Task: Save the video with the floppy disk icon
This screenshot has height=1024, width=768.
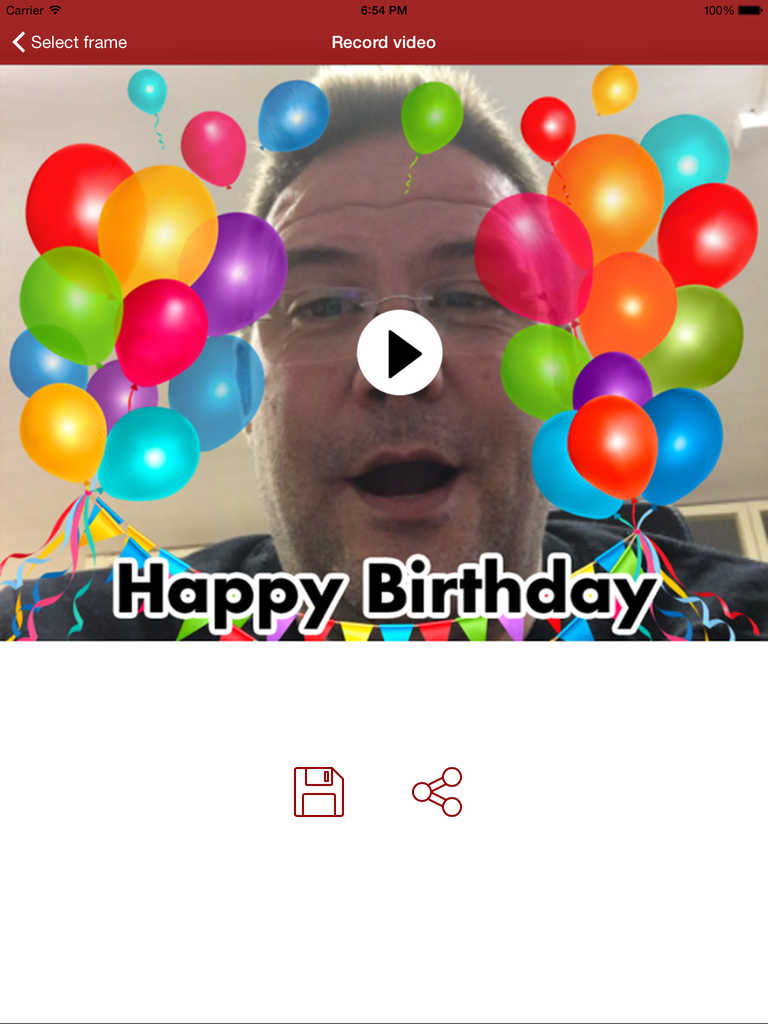Action: point(319,792)
